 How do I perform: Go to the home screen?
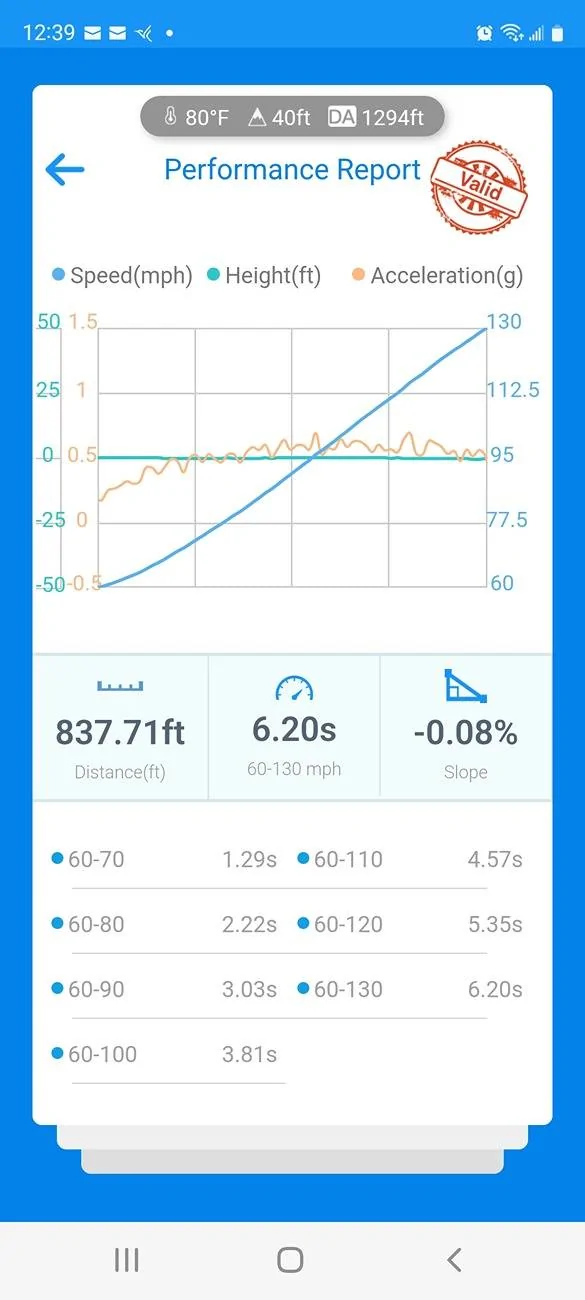tap(290, 1259)
